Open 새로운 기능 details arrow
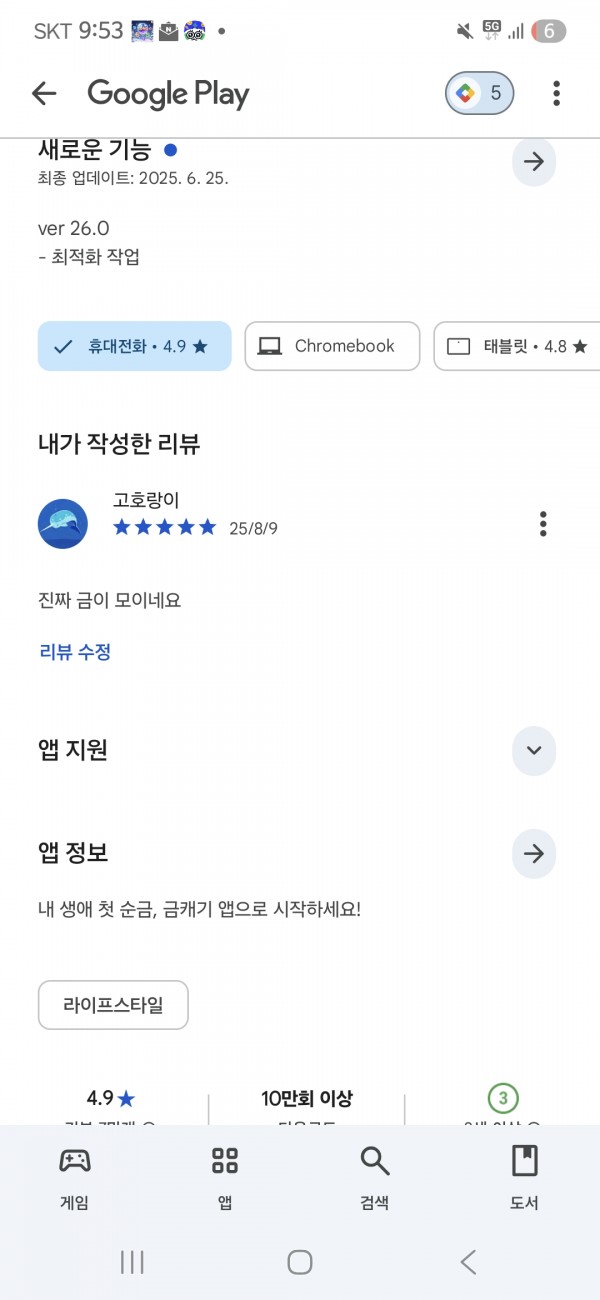Image resolution: width=600 pixels, height=1300 pixels. 534,161
